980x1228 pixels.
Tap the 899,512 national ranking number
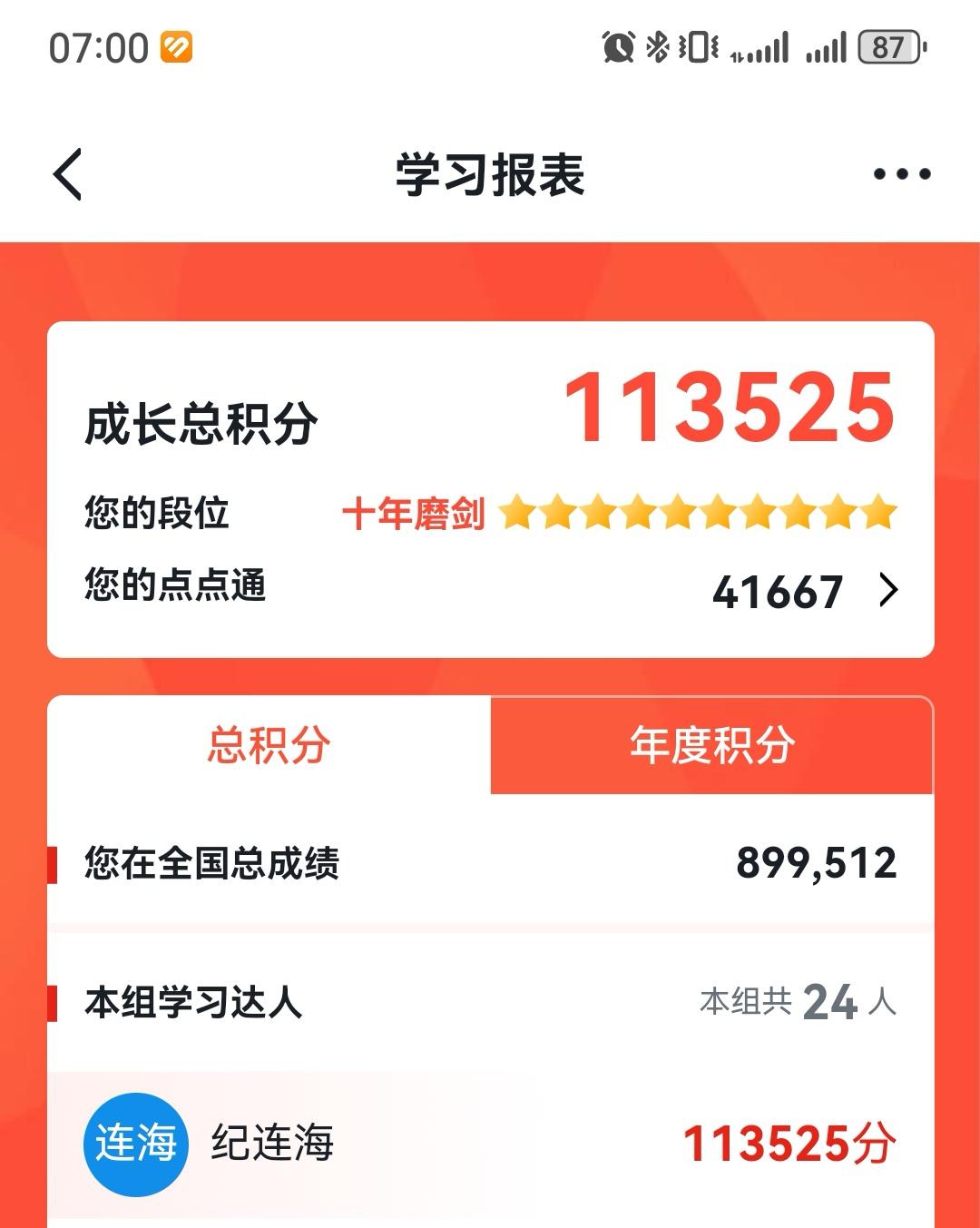click(x=816, y=864)
